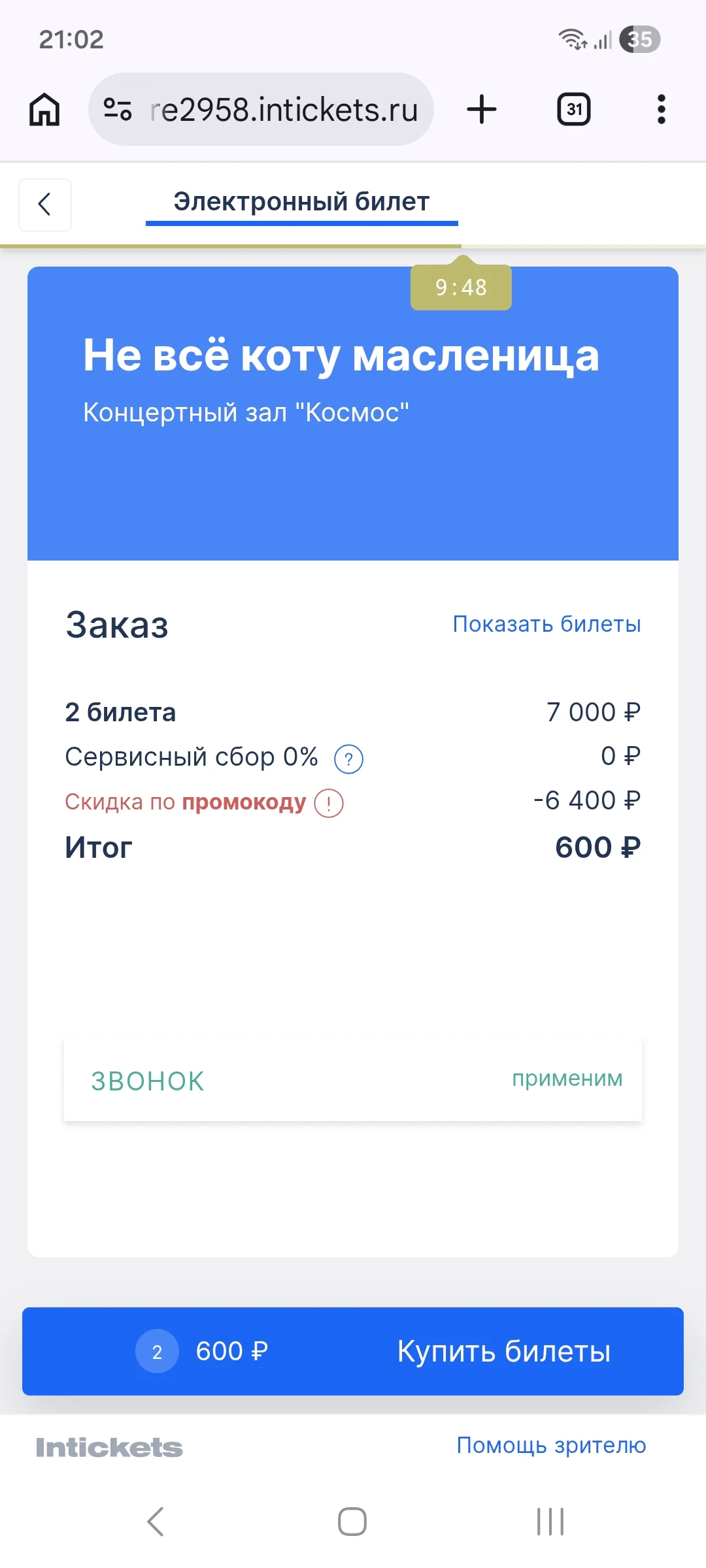Open recent apps from navigation bar
Viewport: 706px width, 1568px height.
[550, 1522]
